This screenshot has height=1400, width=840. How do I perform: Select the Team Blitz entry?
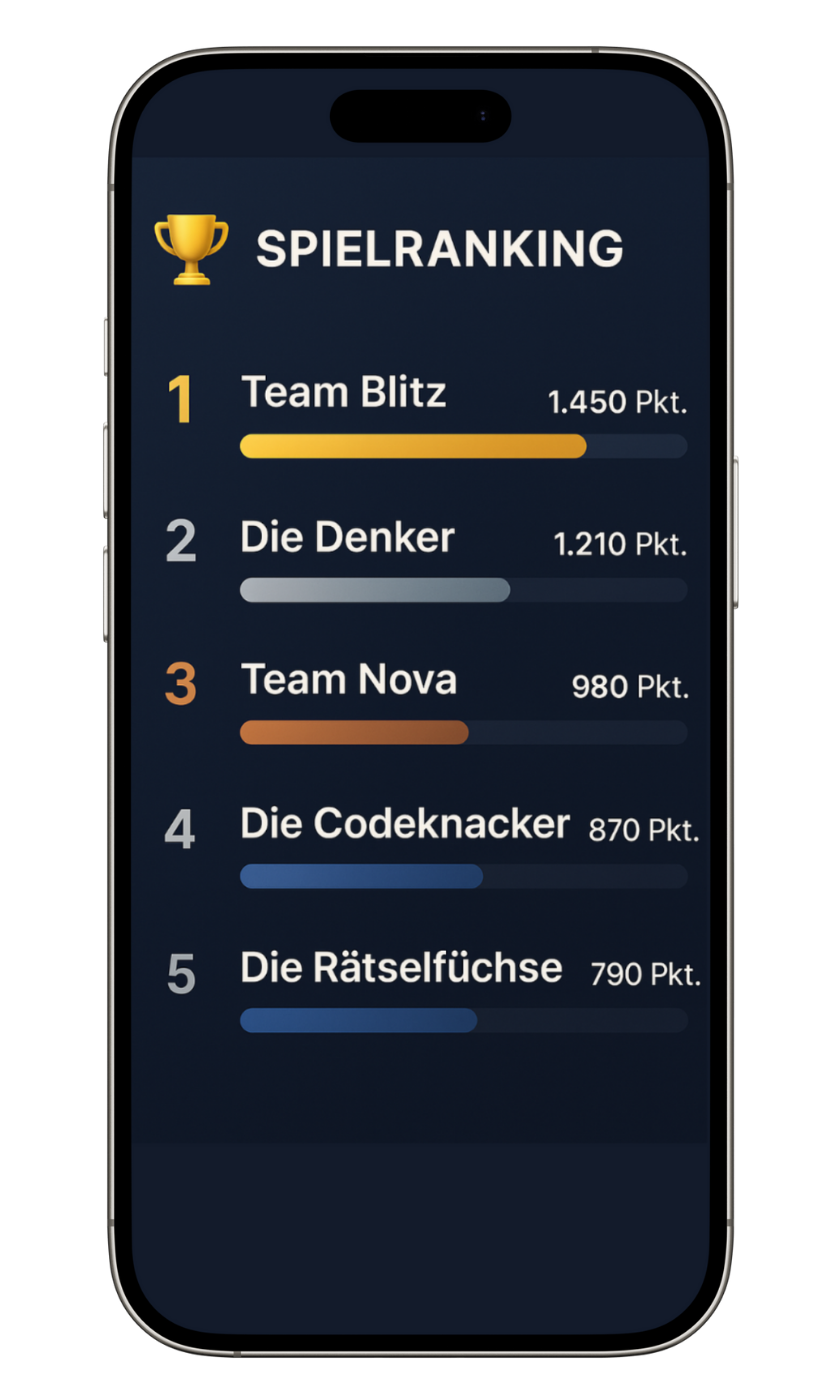[x=344, y=394]
